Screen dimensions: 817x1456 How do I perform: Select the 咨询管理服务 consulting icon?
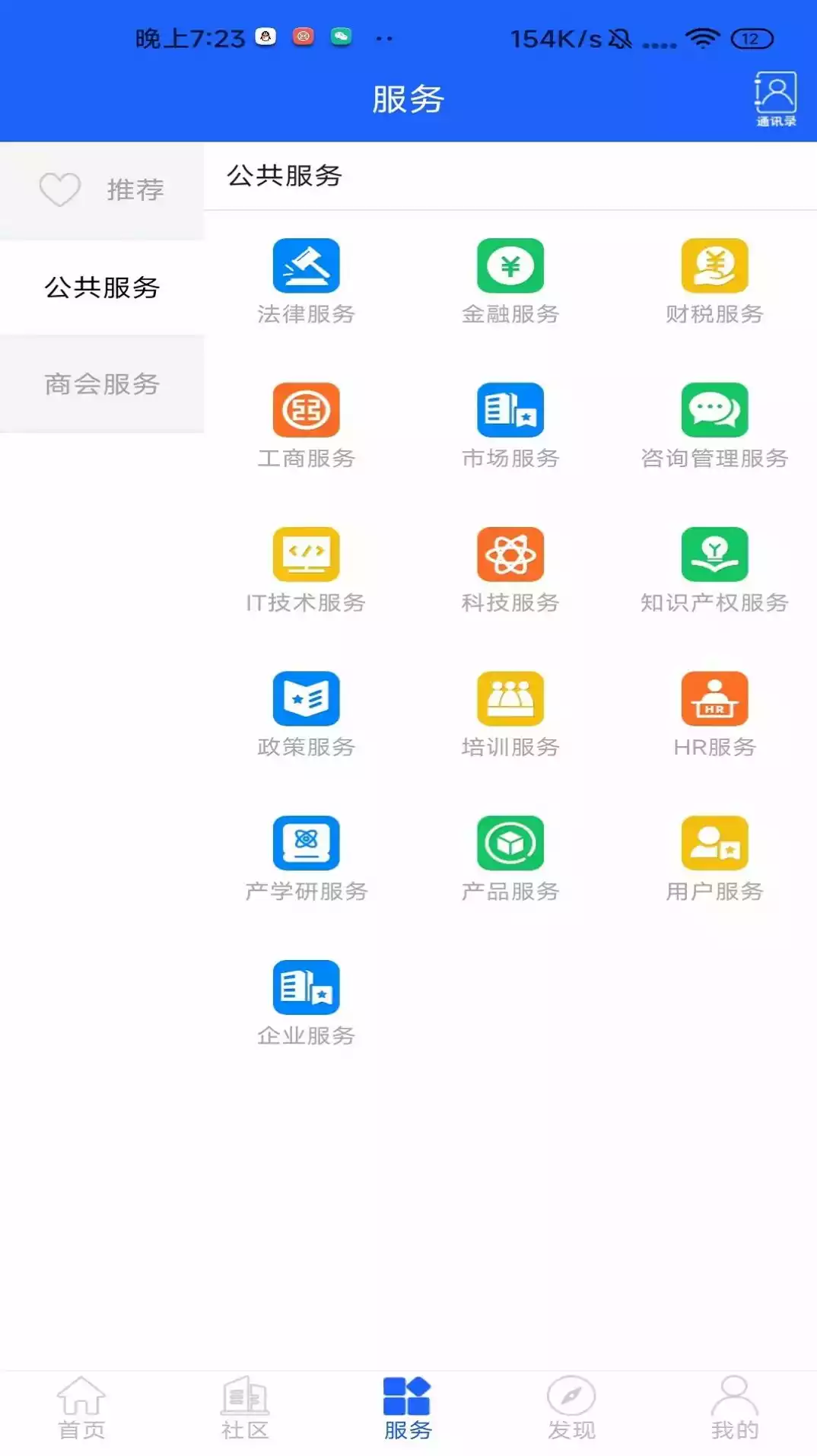(x=714, y=418)
